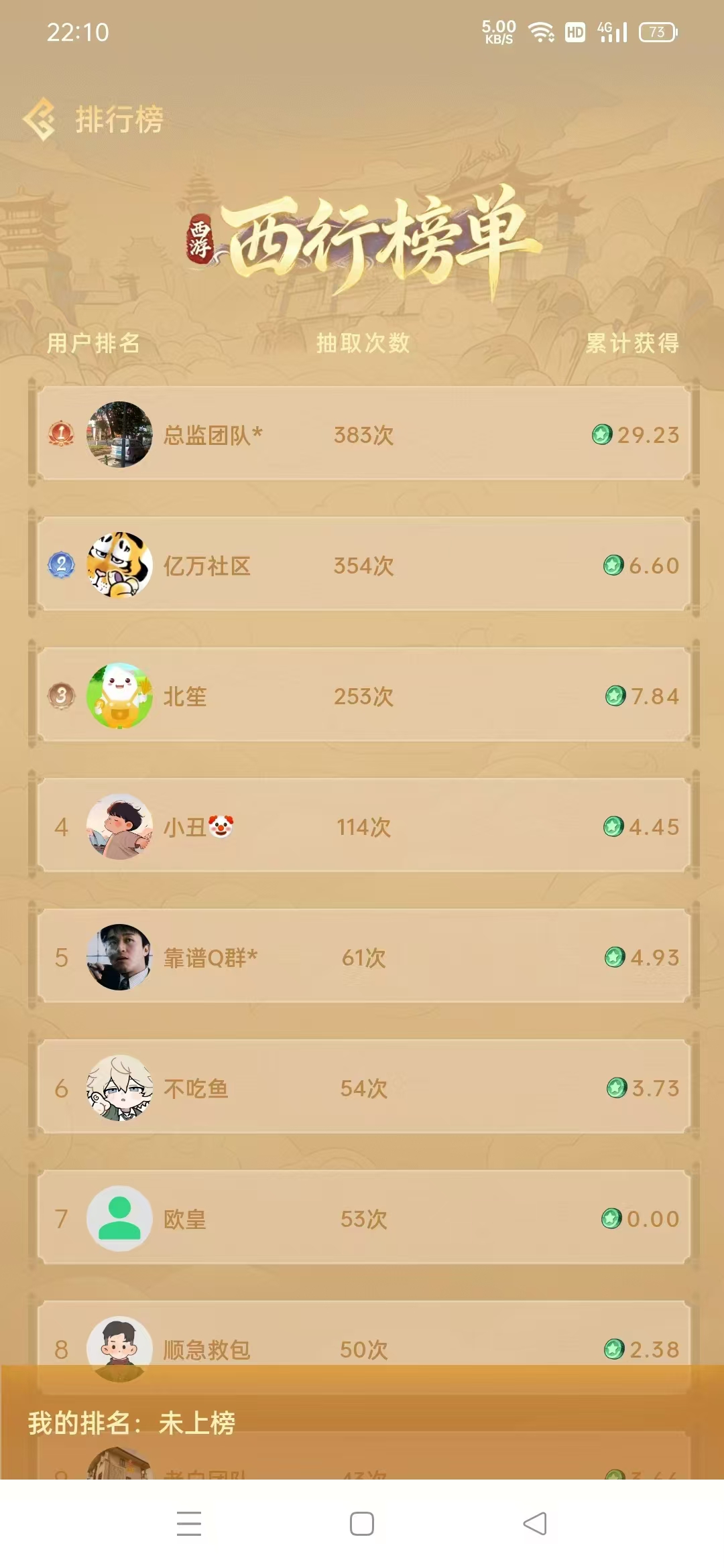The image size is (724, 1568).
Task: Tap the row for 小丑🤡 ranked 4
Action: click(x=362, y=828)
